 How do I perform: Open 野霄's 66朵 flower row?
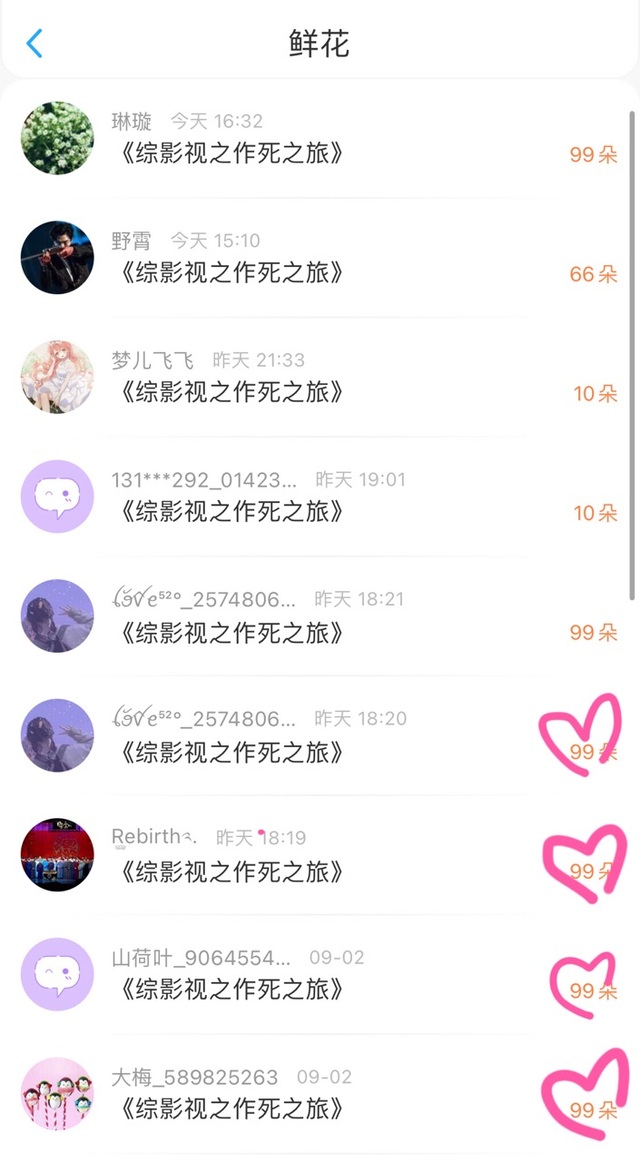[320, 257]
